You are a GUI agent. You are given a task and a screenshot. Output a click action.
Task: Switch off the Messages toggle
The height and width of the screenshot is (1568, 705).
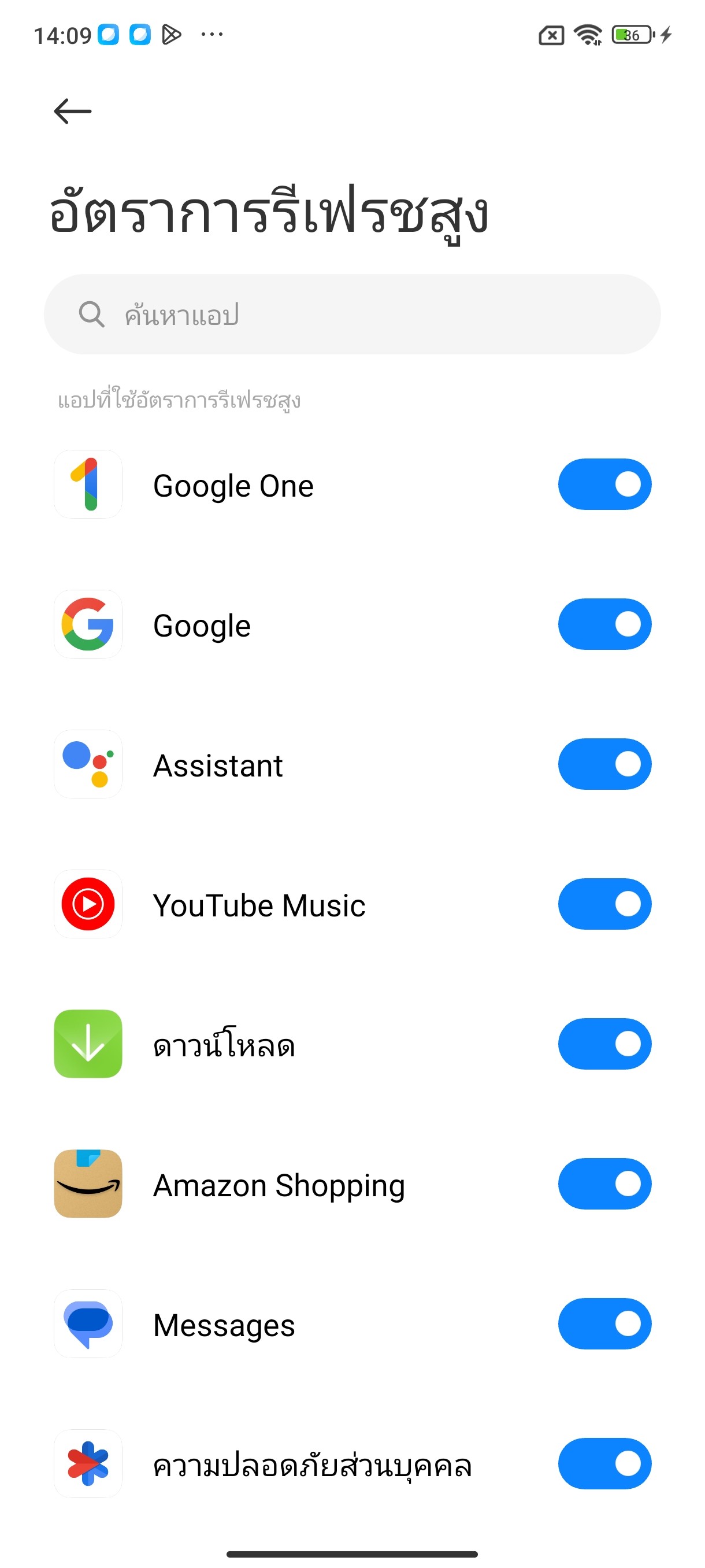pos(604,1324)
